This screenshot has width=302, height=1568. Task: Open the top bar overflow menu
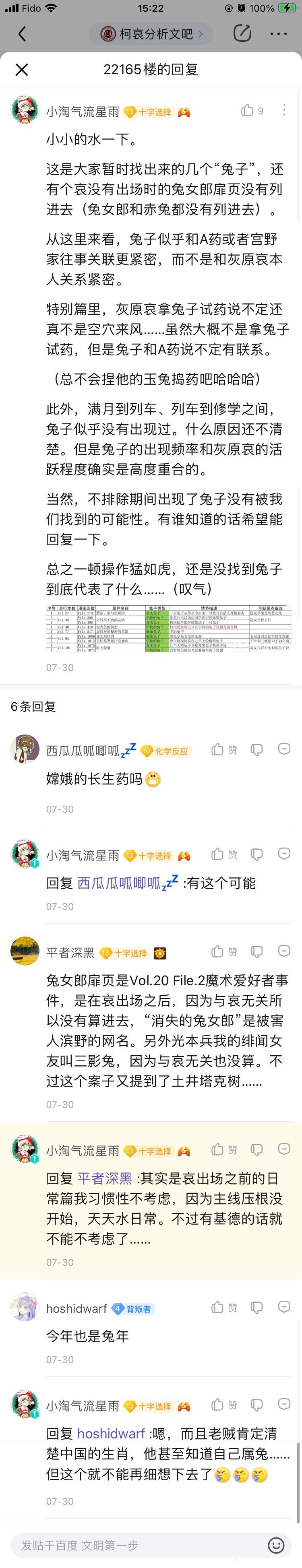[278, 33]
